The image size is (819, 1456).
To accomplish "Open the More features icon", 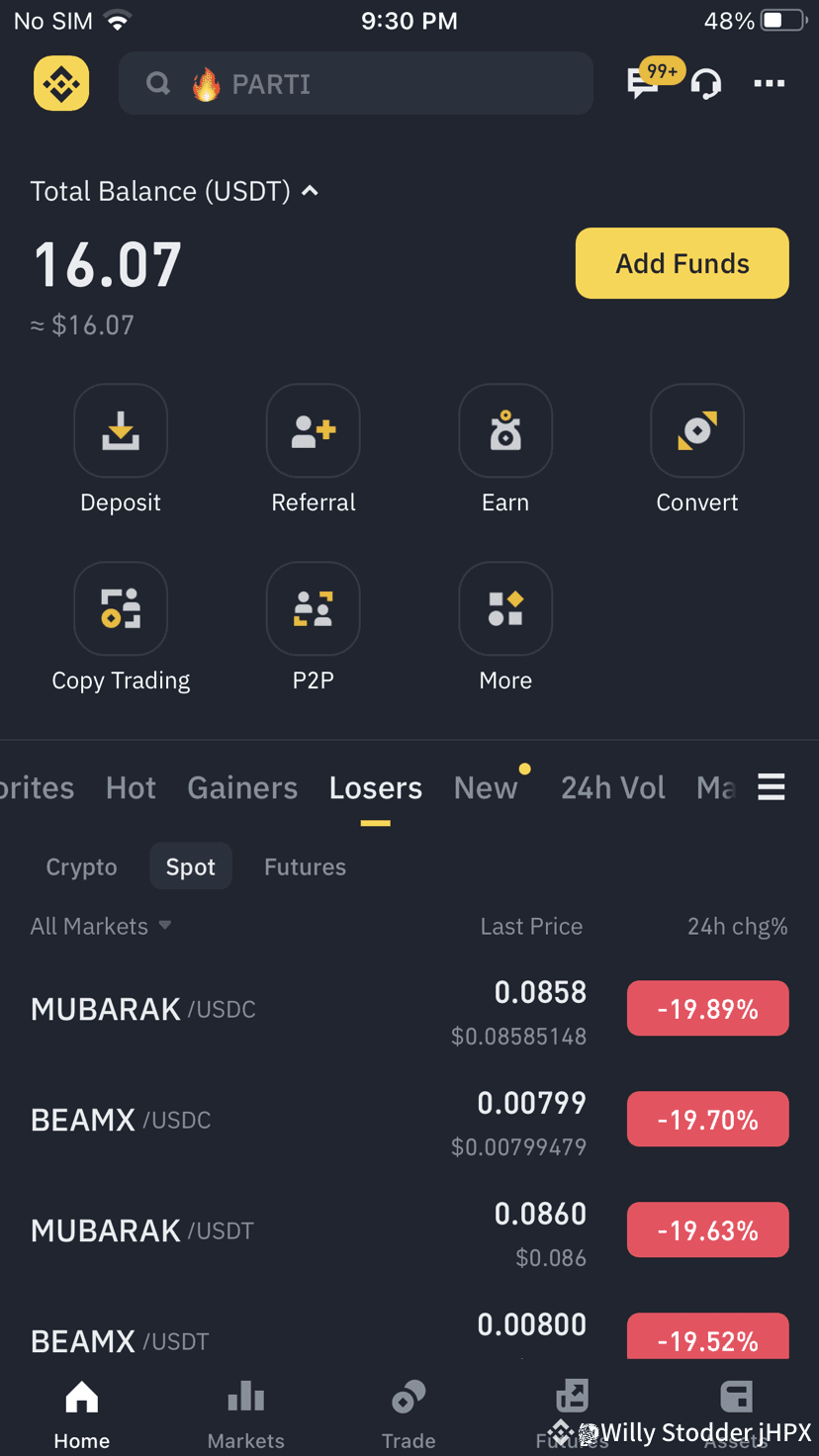I will [x=505, y=608].
